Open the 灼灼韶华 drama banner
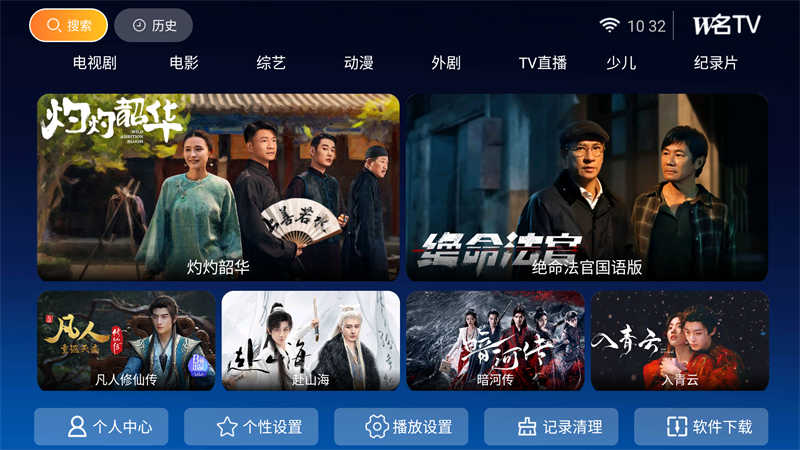 click(218, 187)
